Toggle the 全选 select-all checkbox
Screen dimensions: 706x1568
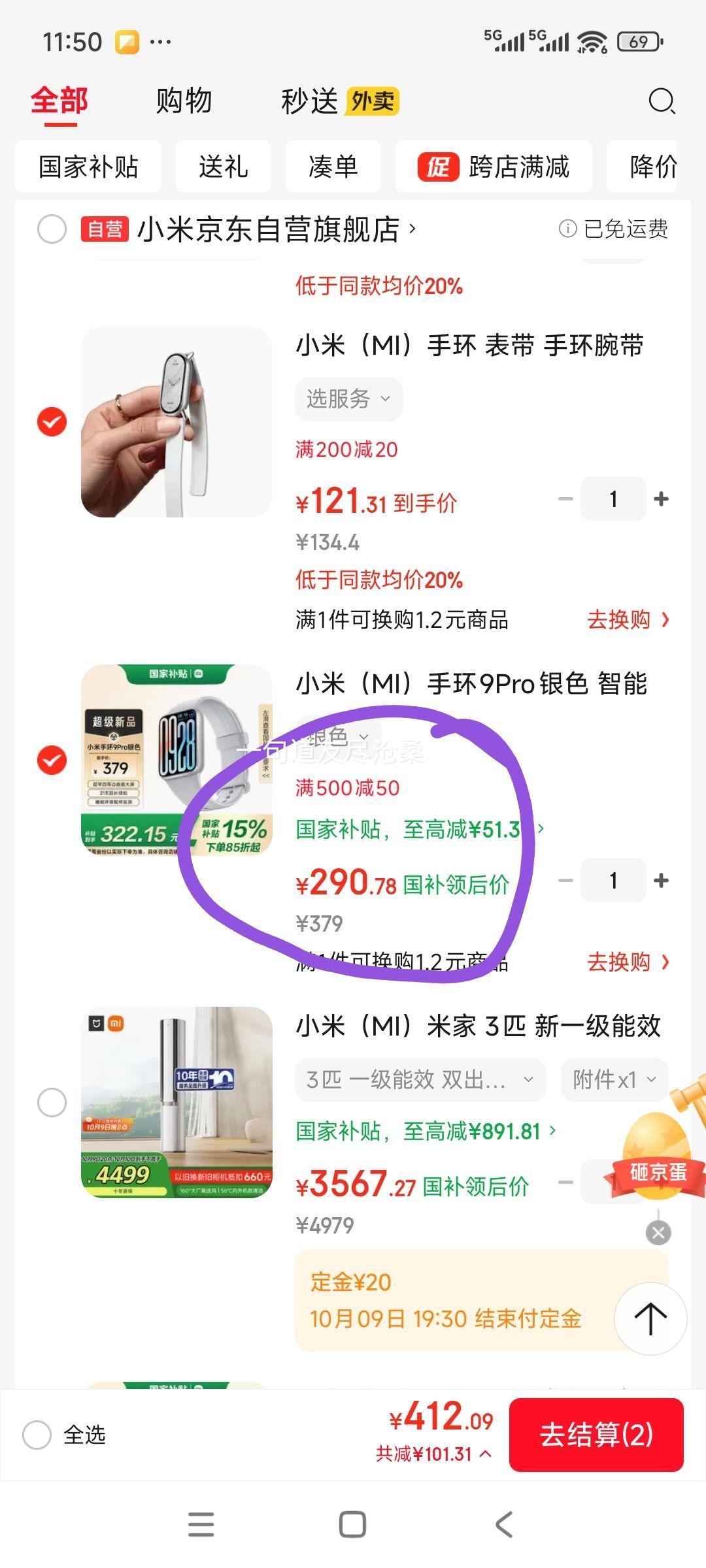point(37,1435)
